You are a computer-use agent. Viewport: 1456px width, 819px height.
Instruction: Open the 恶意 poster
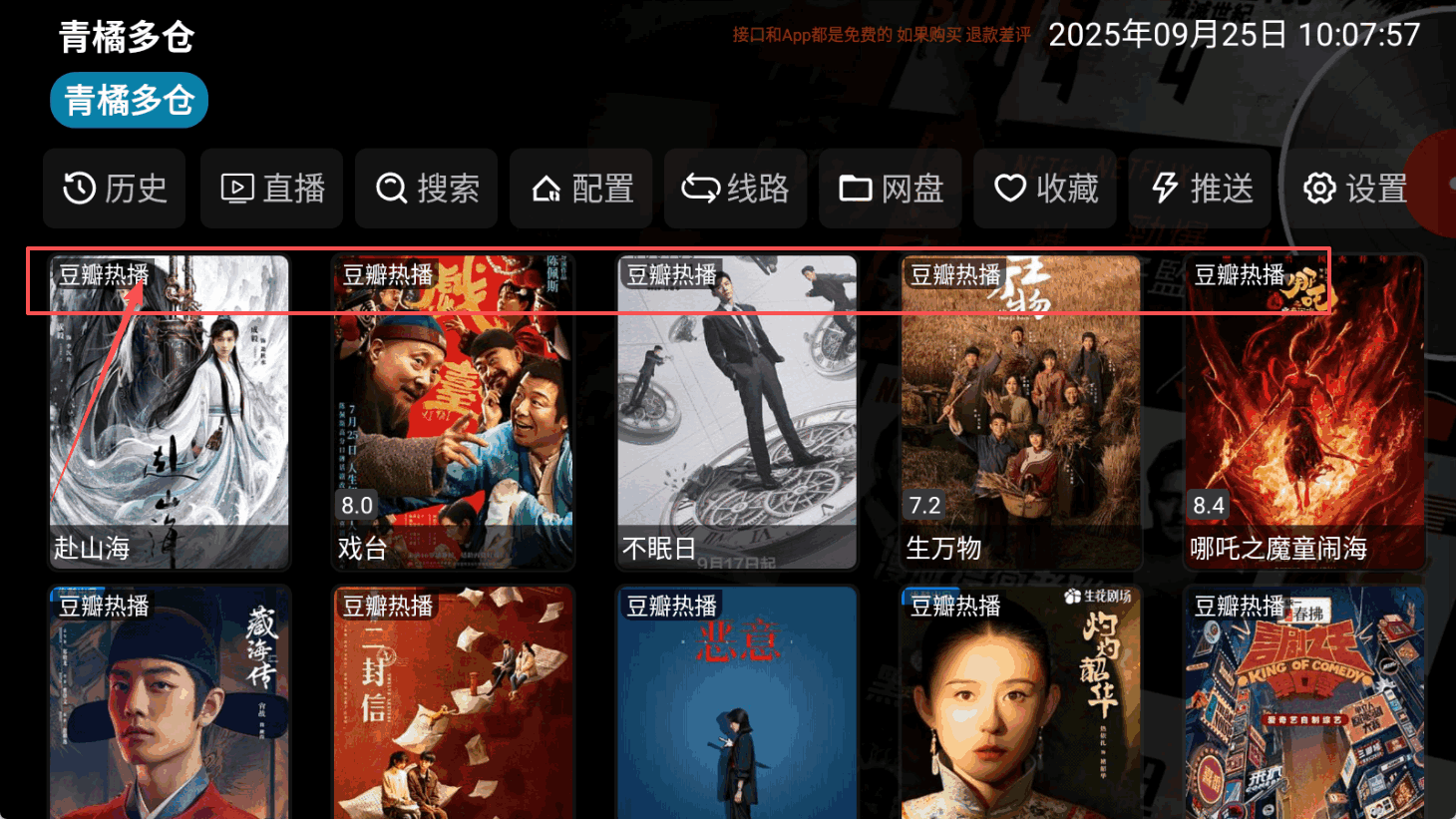point(737,703)
